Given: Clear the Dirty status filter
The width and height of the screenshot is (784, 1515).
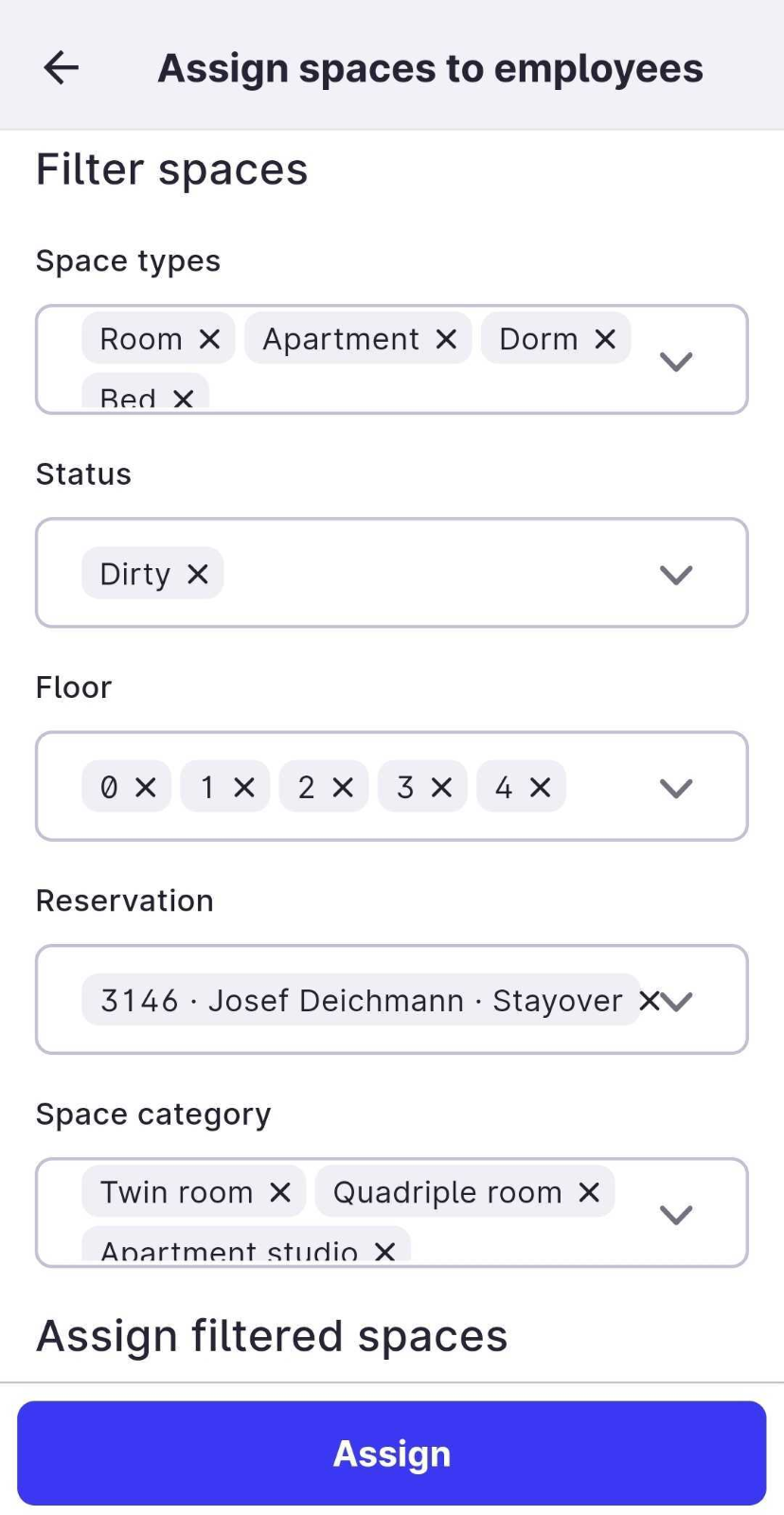Looking at the screenshot, I should [x=197, y=573].
